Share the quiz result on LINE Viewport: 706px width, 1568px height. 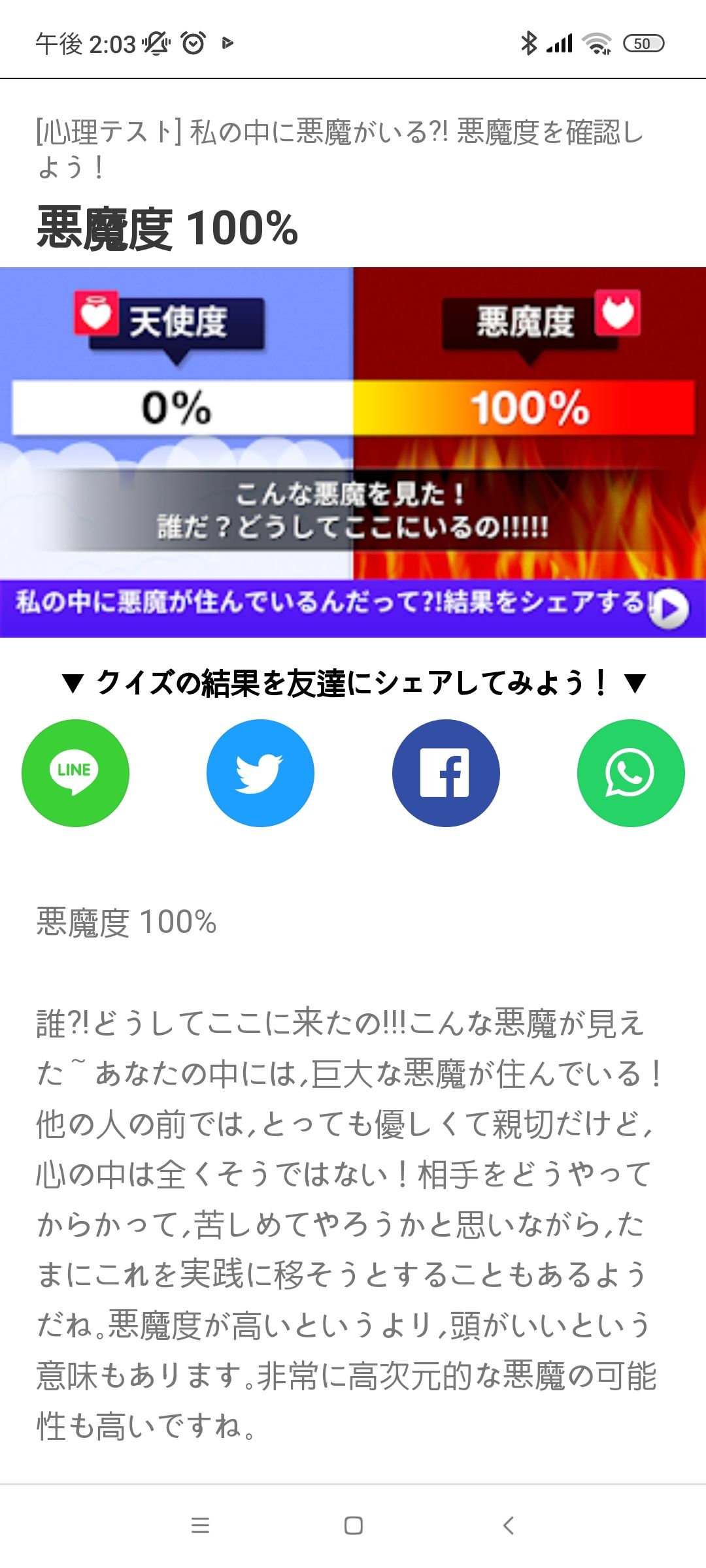[75, 773]
